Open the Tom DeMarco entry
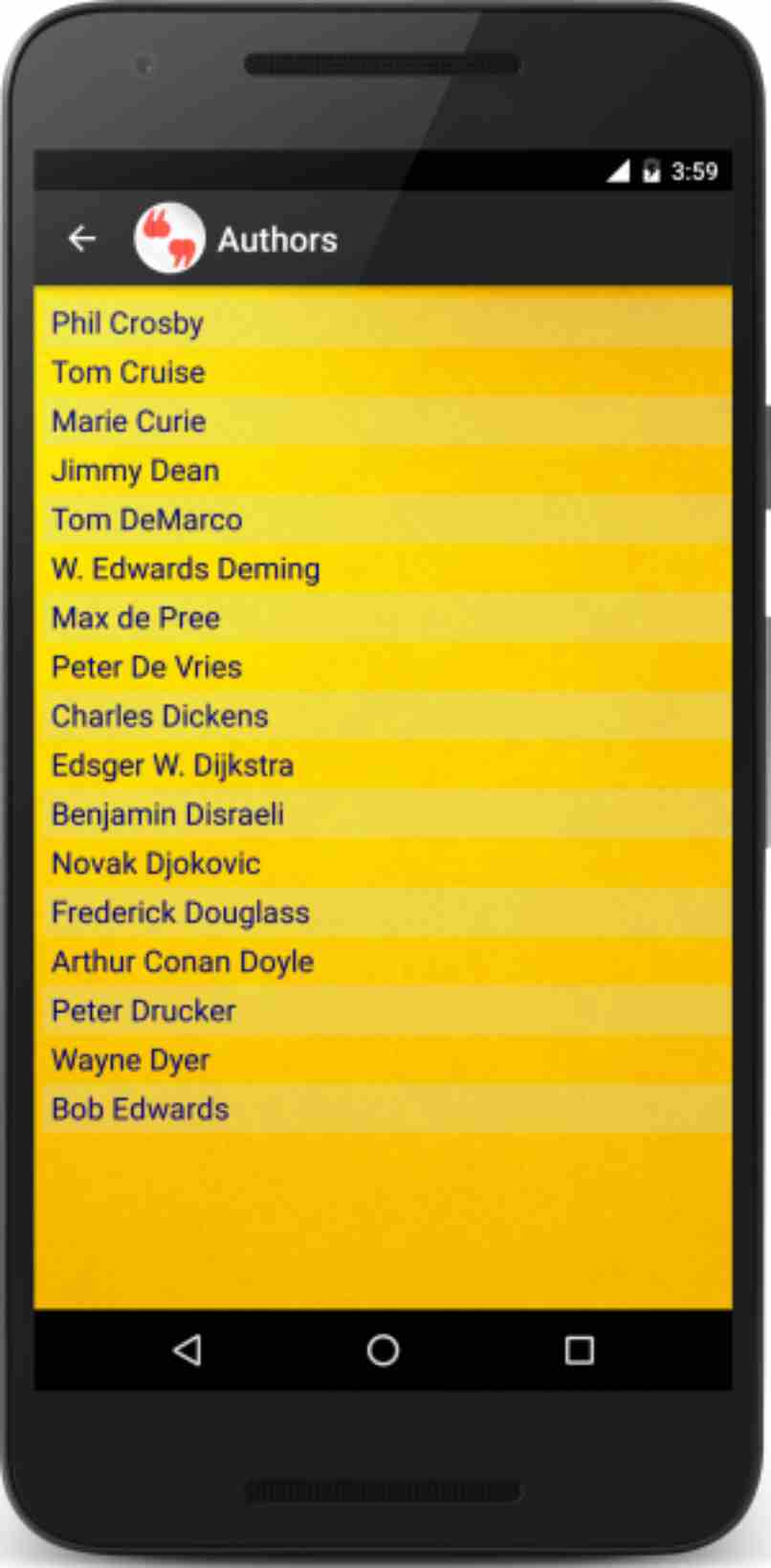 click(x=147, y=519)
